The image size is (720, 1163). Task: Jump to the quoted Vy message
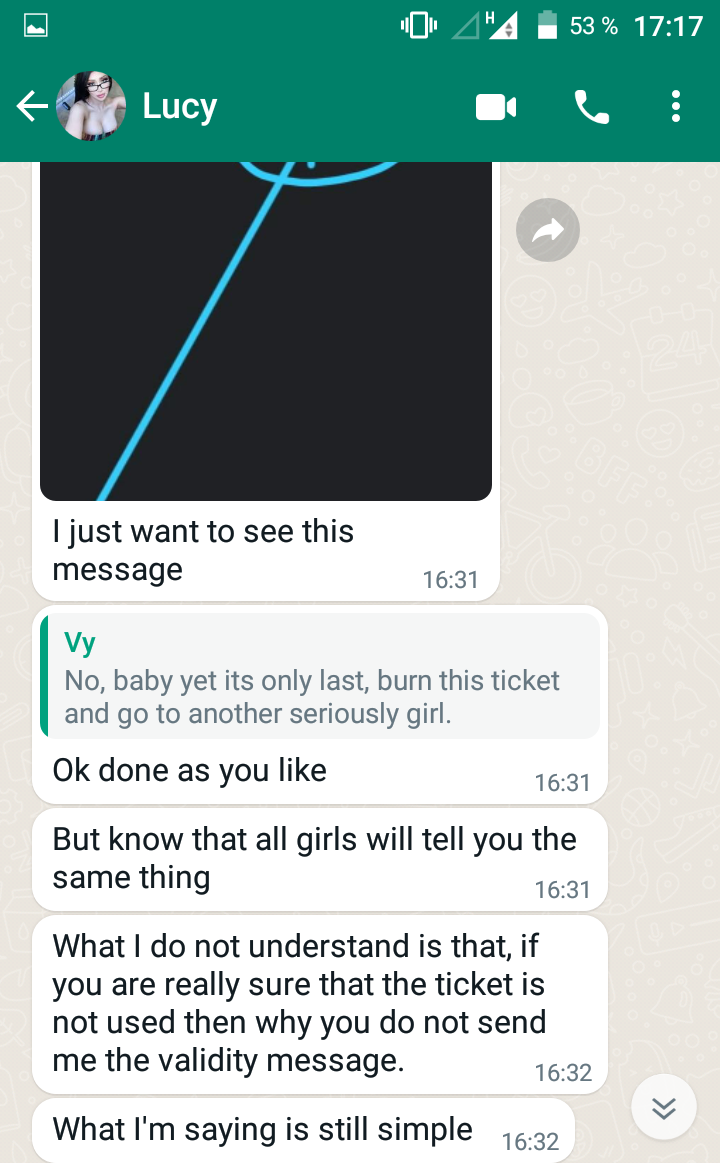coord(320,676)
